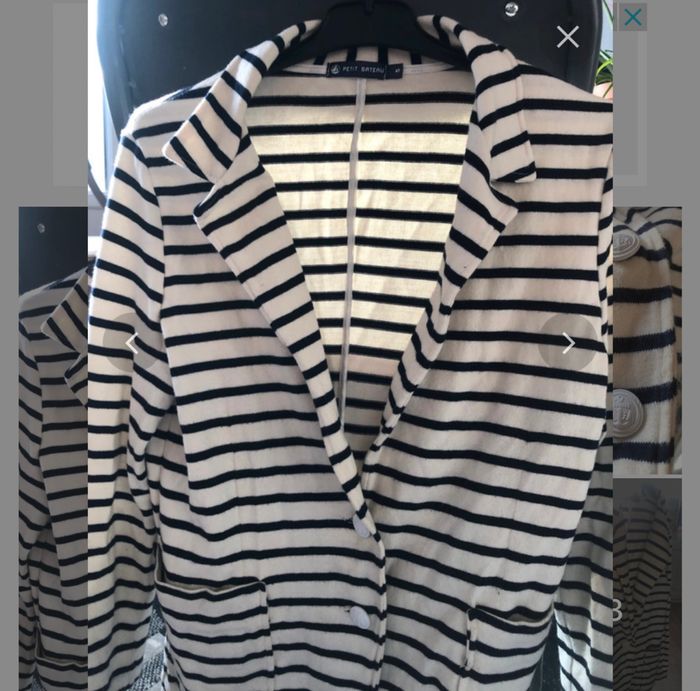
Task: Close the photo lightbox viewer
Action: coord(567,37)
